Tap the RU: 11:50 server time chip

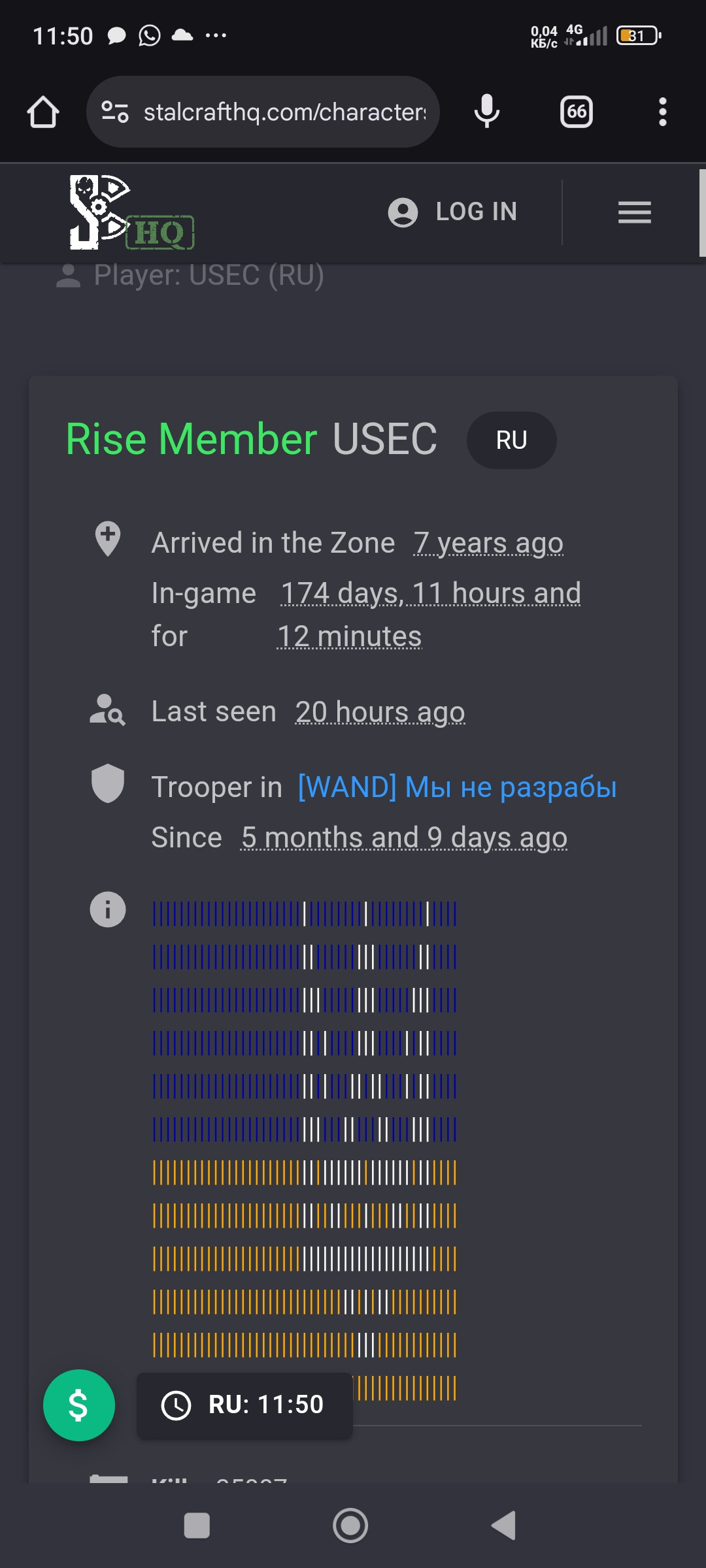pyautogui.click(x=244, y=1405)
